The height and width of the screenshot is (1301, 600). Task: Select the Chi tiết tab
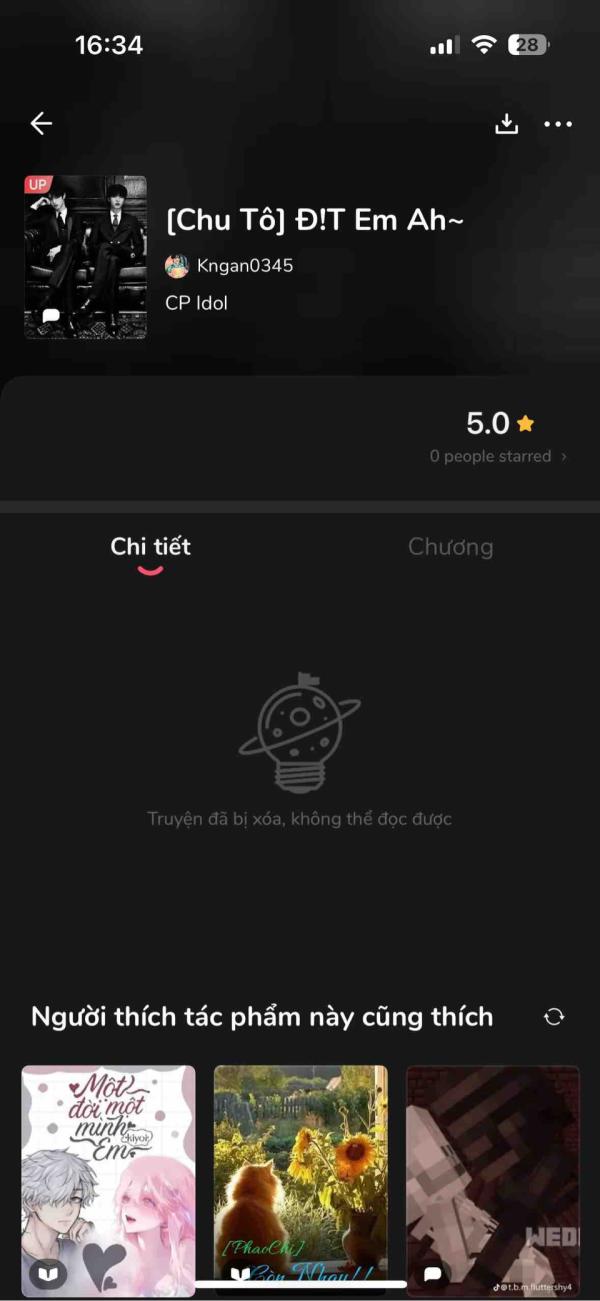coord(150,547)
